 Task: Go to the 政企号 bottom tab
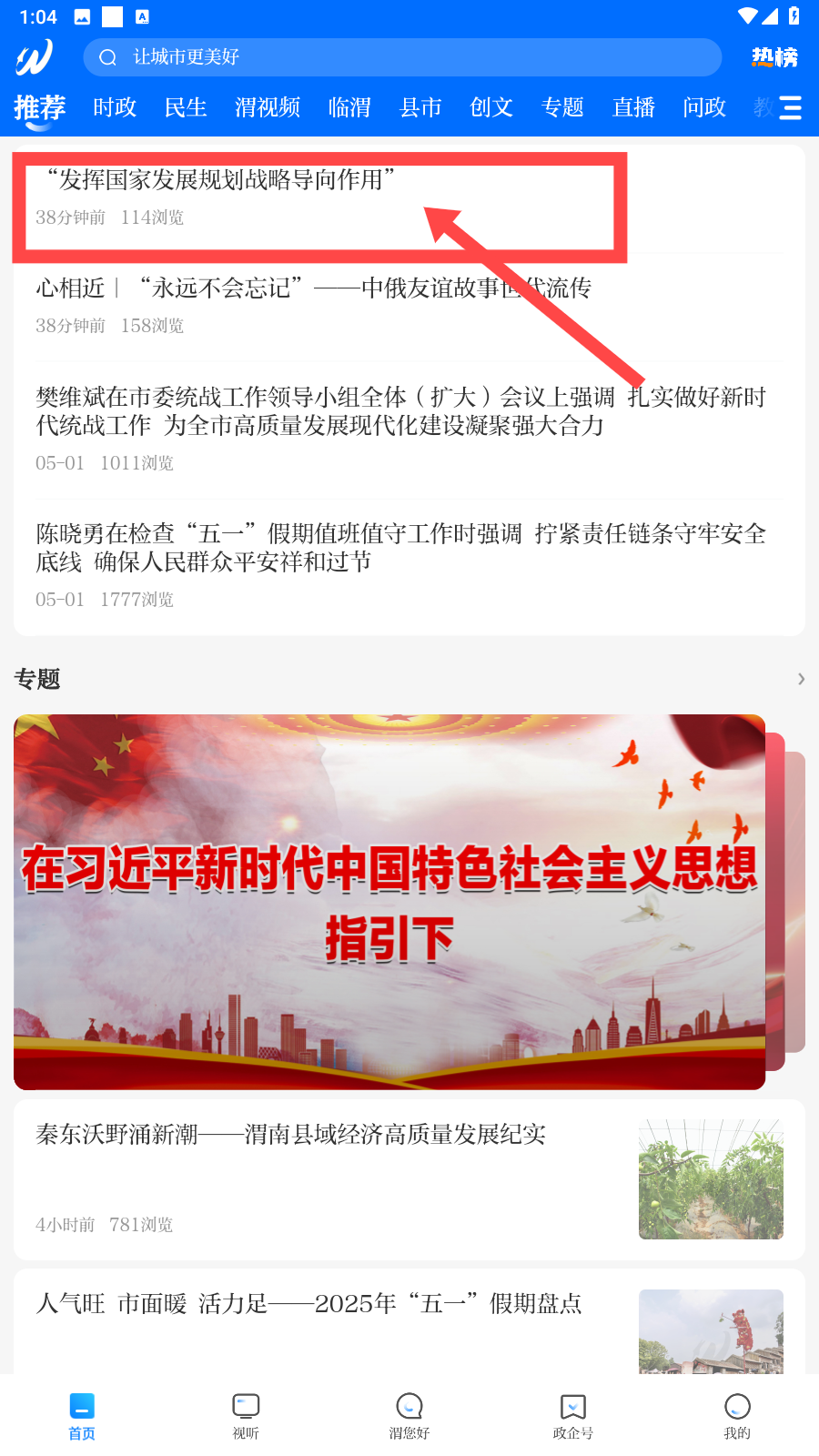573,1416
